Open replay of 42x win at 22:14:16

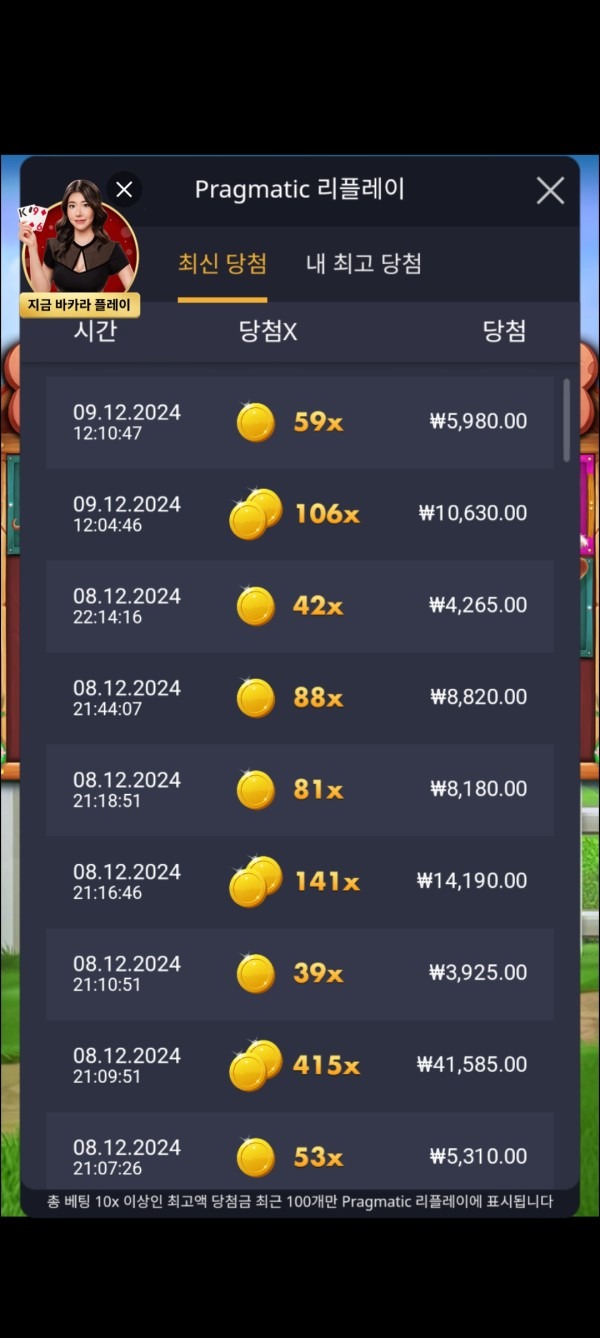[x=300, y=606]
